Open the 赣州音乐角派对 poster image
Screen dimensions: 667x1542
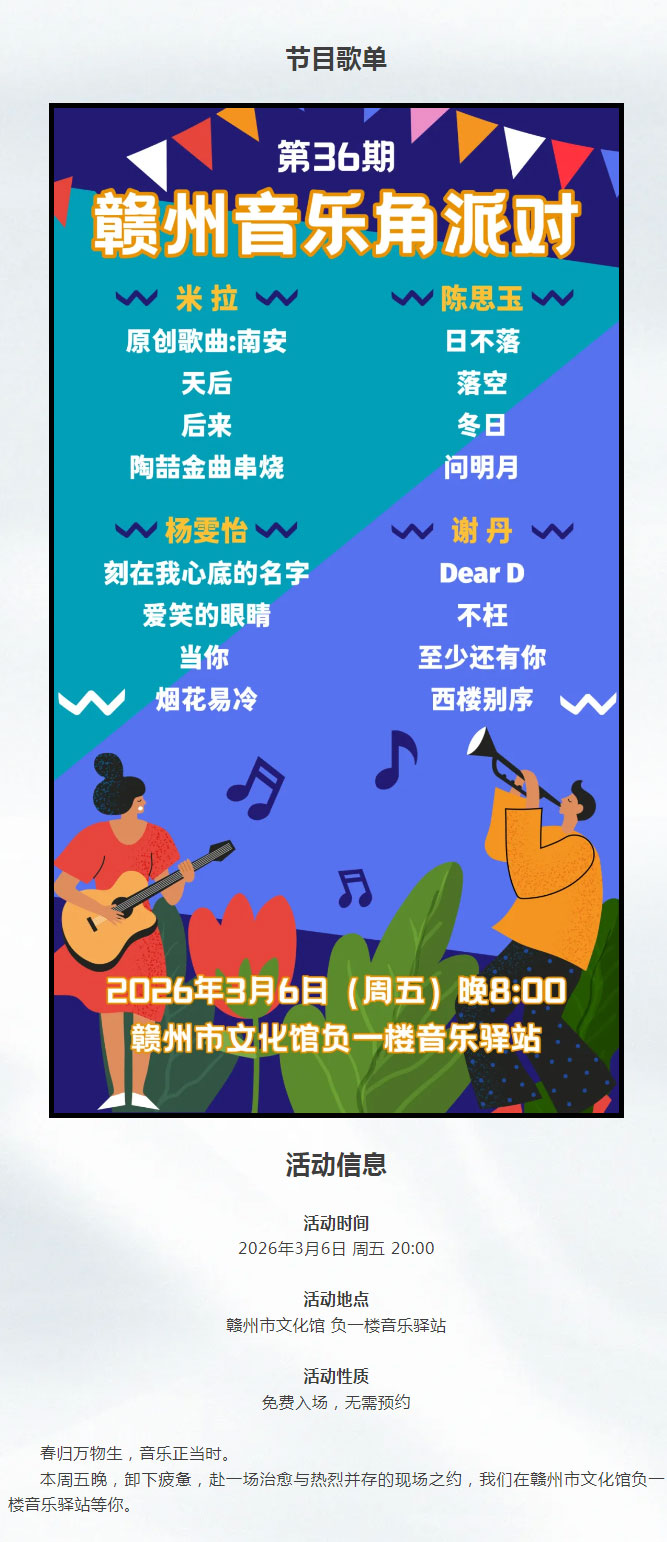click(336, 610)
